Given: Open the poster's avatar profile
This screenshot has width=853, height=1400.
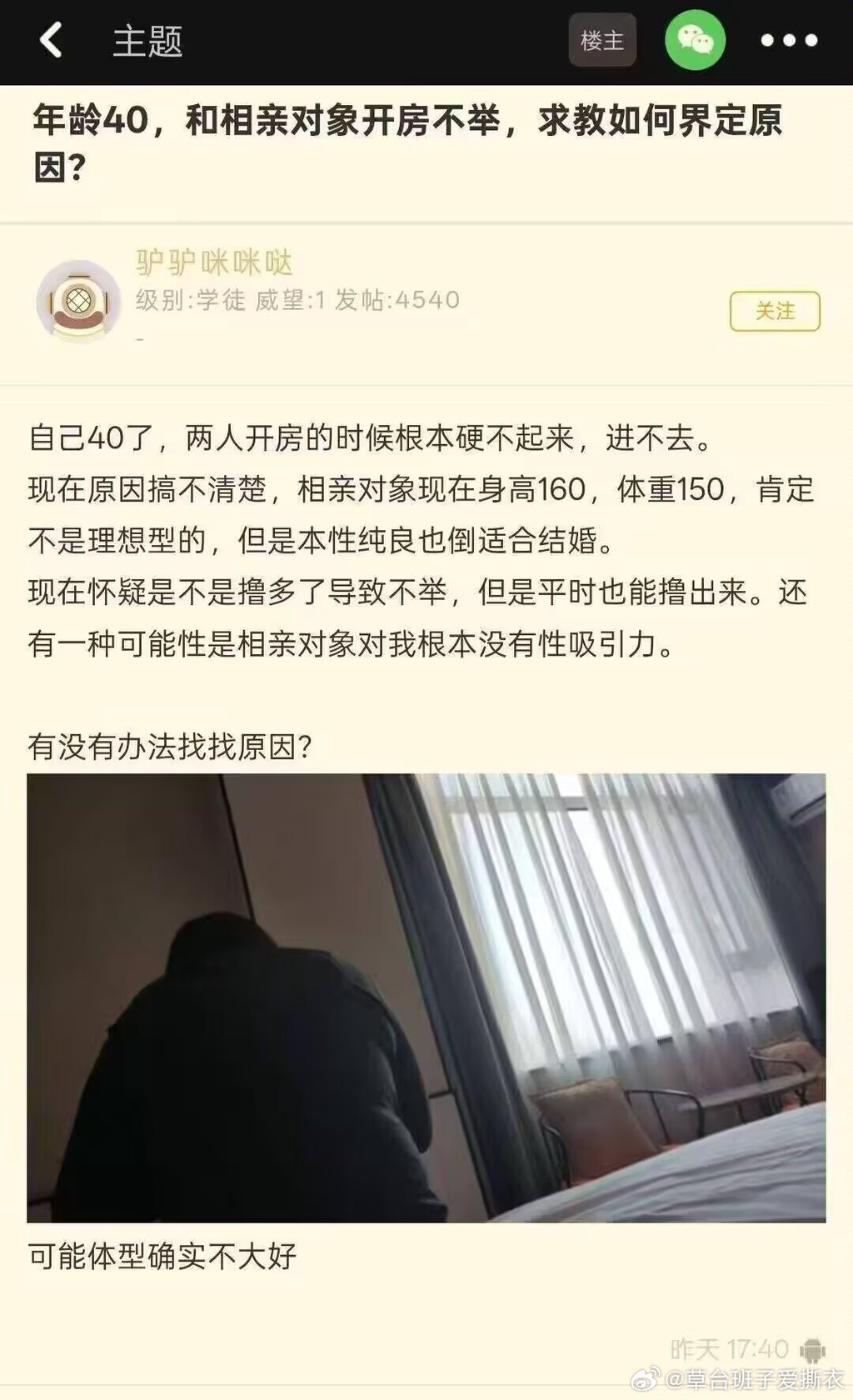Looking at the screenshot, I should [79, 300].
